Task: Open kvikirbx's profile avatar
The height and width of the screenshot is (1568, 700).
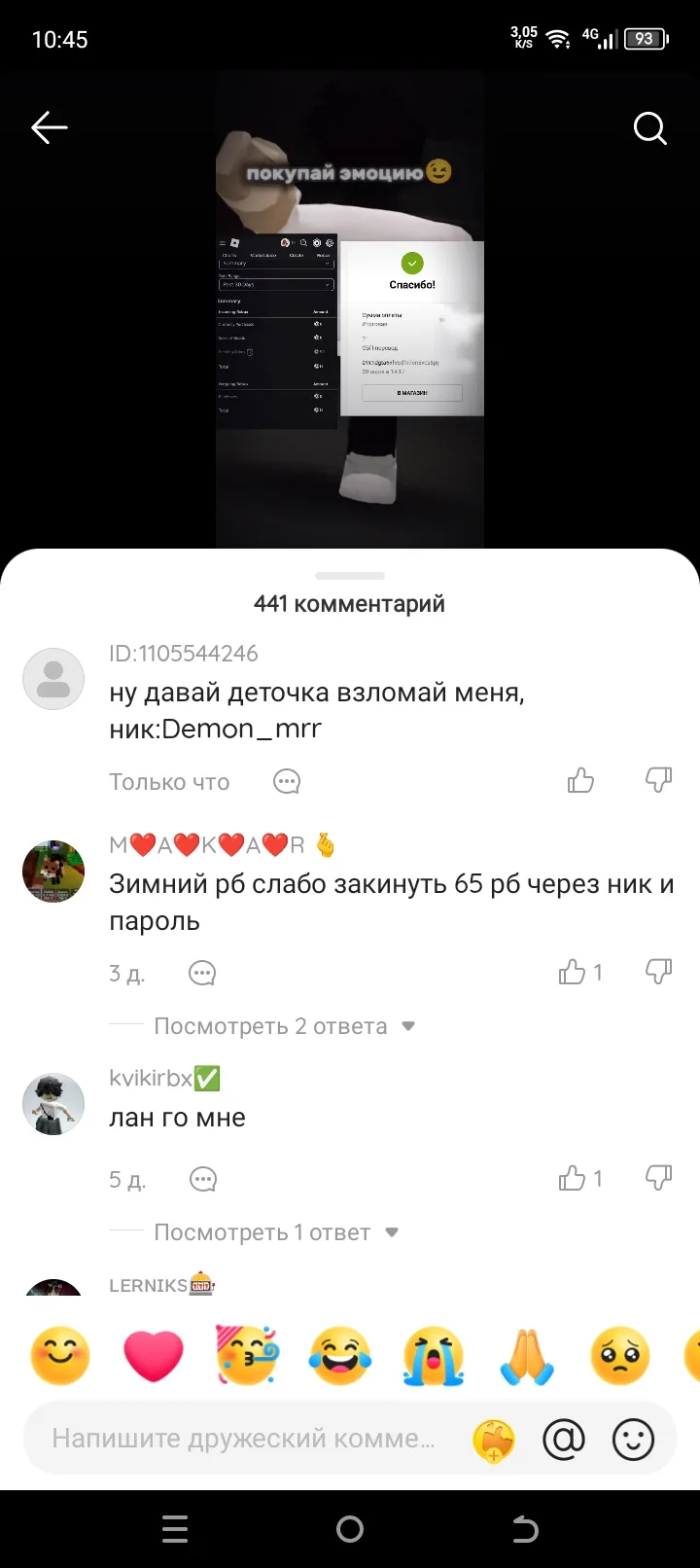Action: click(53, 1104)
